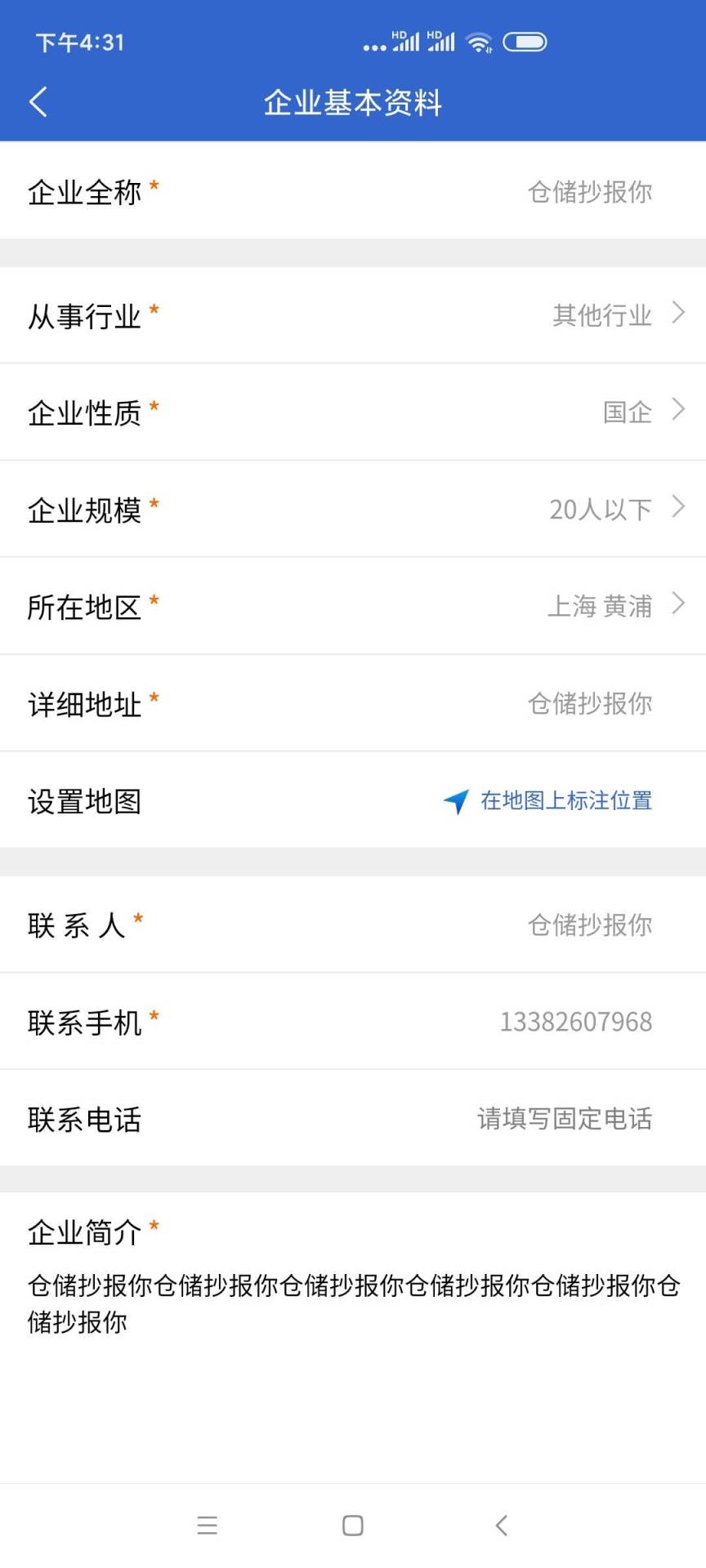Viewport: 706px width, 1568px height.
Task: Edit the 企业全称 company name field
Action: click(x=588, y=192)
